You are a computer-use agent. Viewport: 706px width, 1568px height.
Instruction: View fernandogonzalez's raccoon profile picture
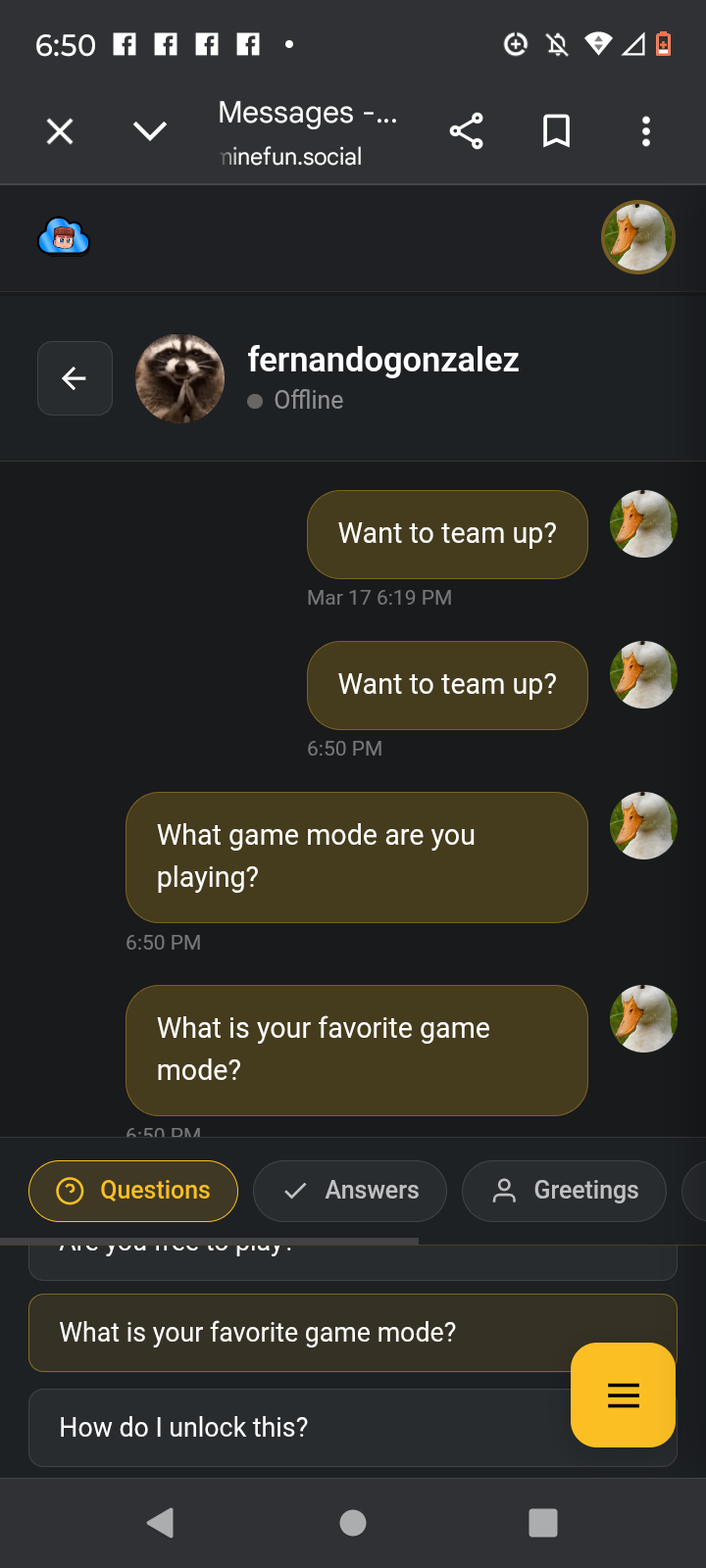pos(179,378)
